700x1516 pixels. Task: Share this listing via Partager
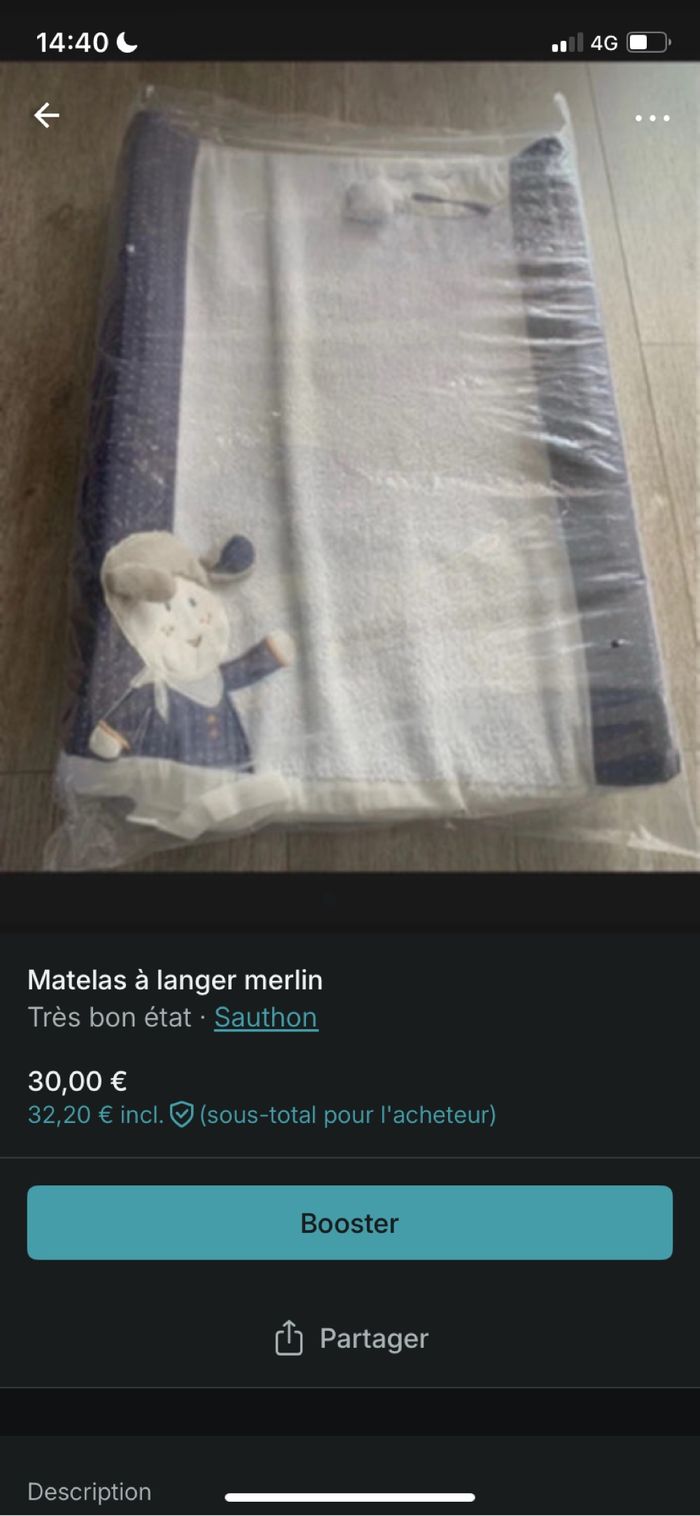click(350, 1338)
